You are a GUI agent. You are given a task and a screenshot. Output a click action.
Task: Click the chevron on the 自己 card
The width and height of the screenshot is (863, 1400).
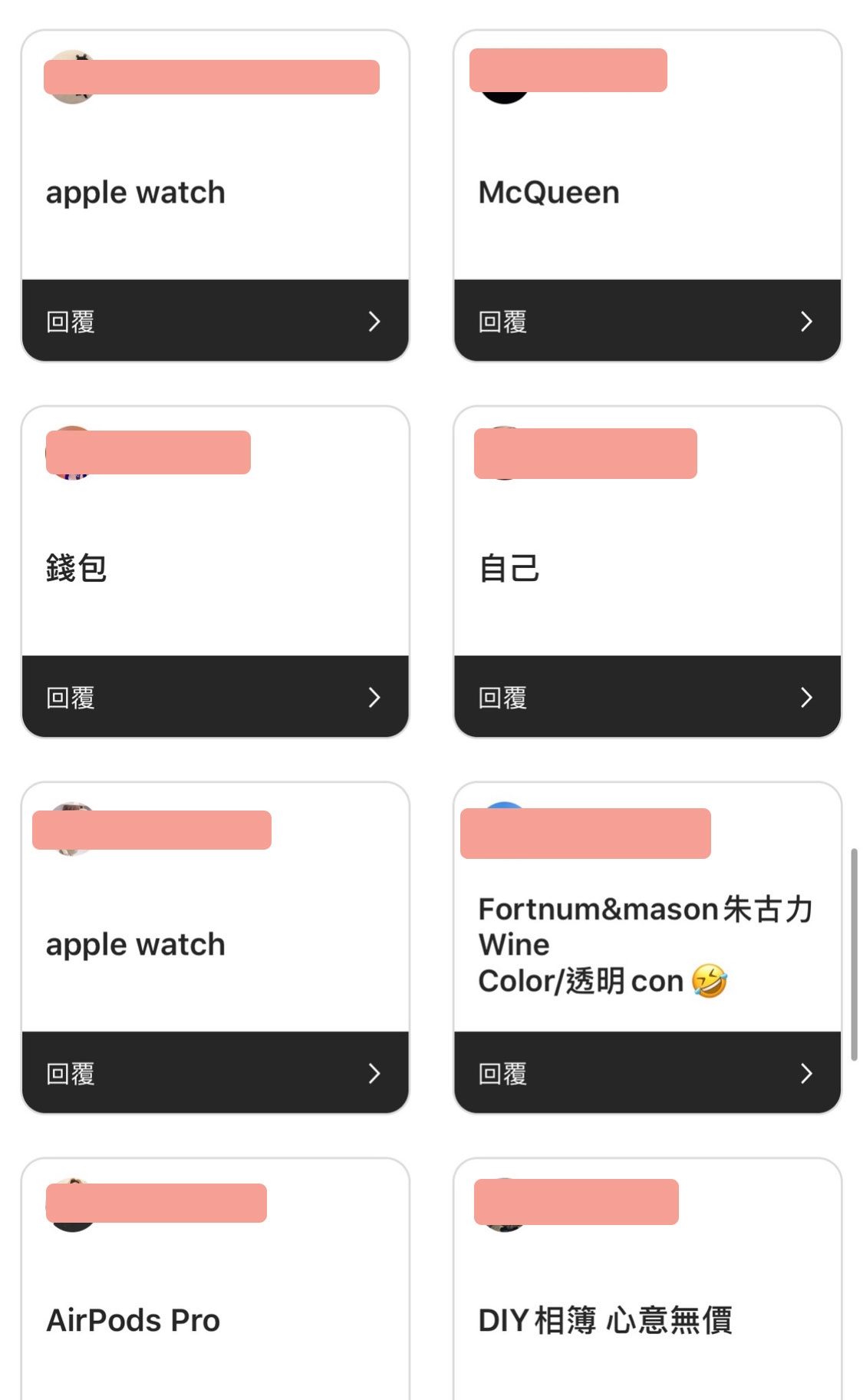805,698
